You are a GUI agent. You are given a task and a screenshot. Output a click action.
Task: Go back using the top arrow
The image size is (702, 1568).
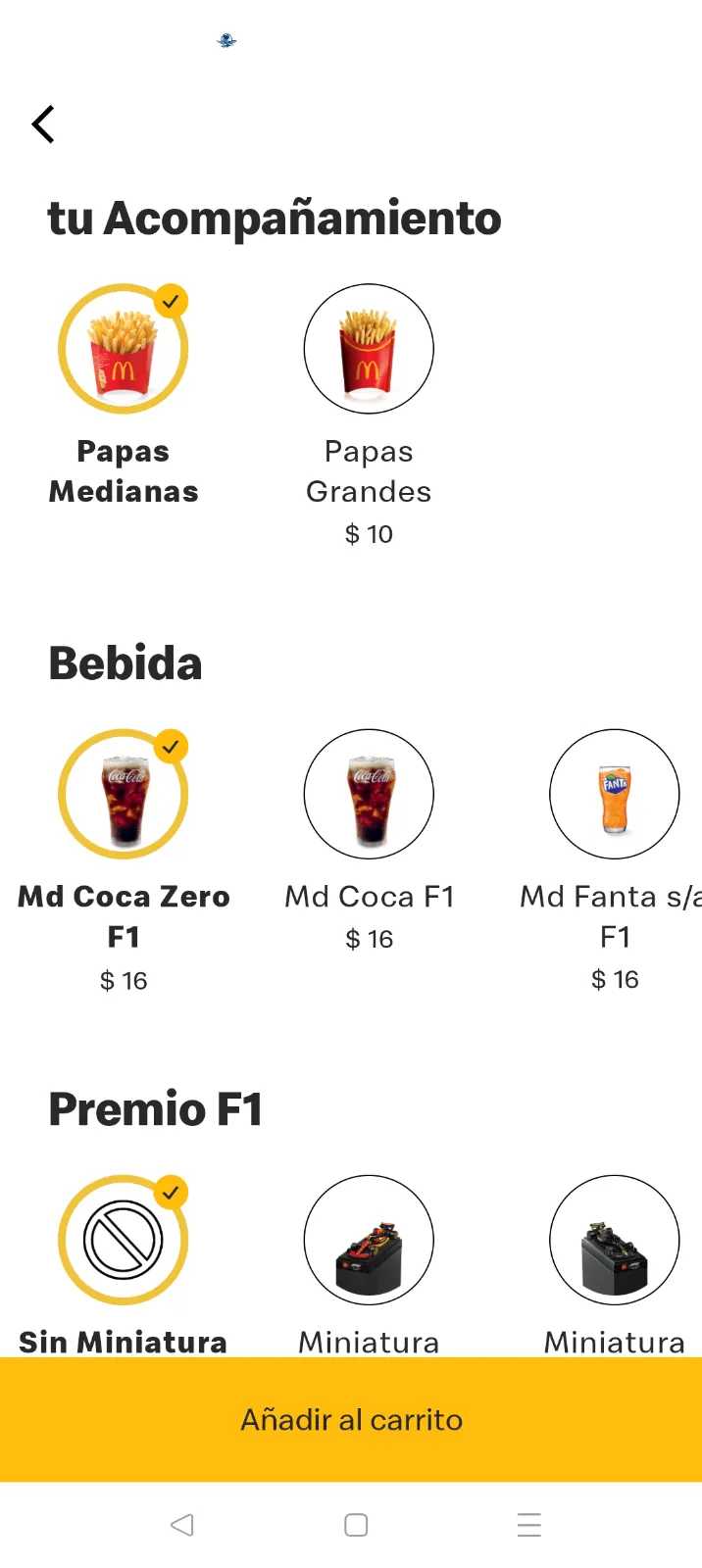coord(43,124)
